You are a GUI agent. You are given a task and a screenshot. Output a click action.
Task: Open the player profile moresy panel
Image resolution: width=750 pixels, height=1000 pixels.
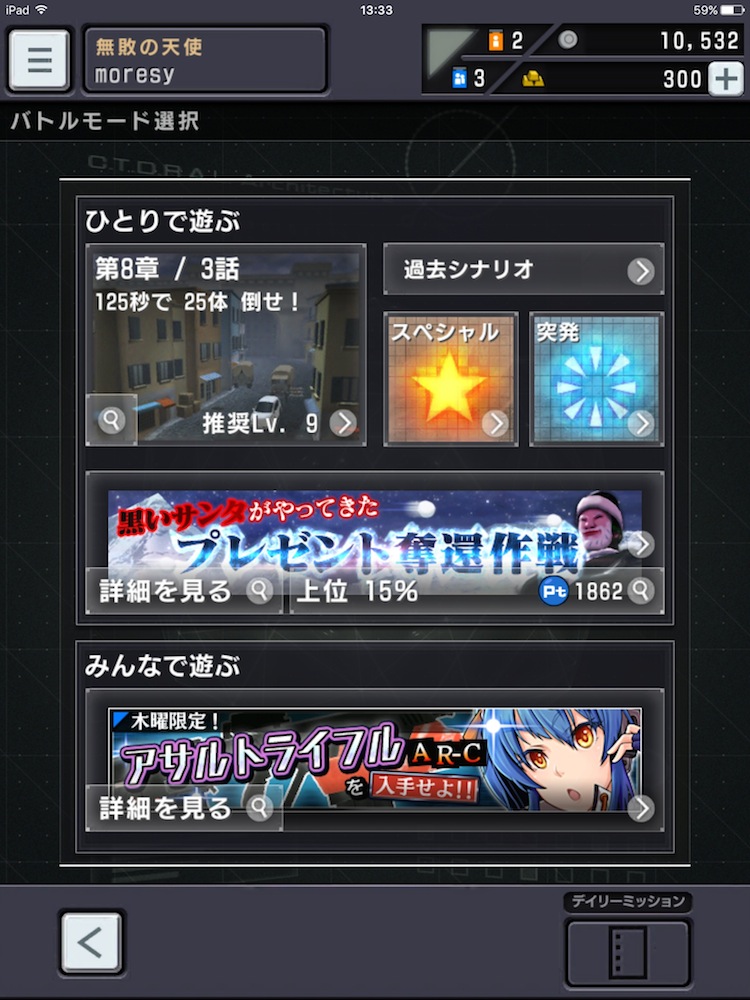204,60
